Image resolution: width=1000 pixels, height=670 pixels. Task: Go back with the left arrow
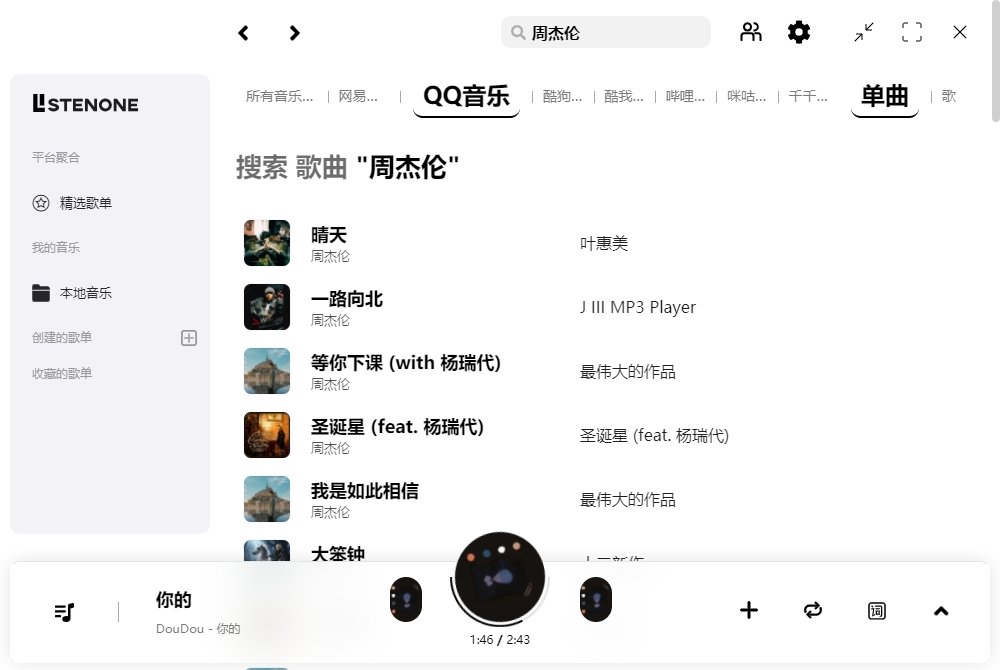[243, 33]
